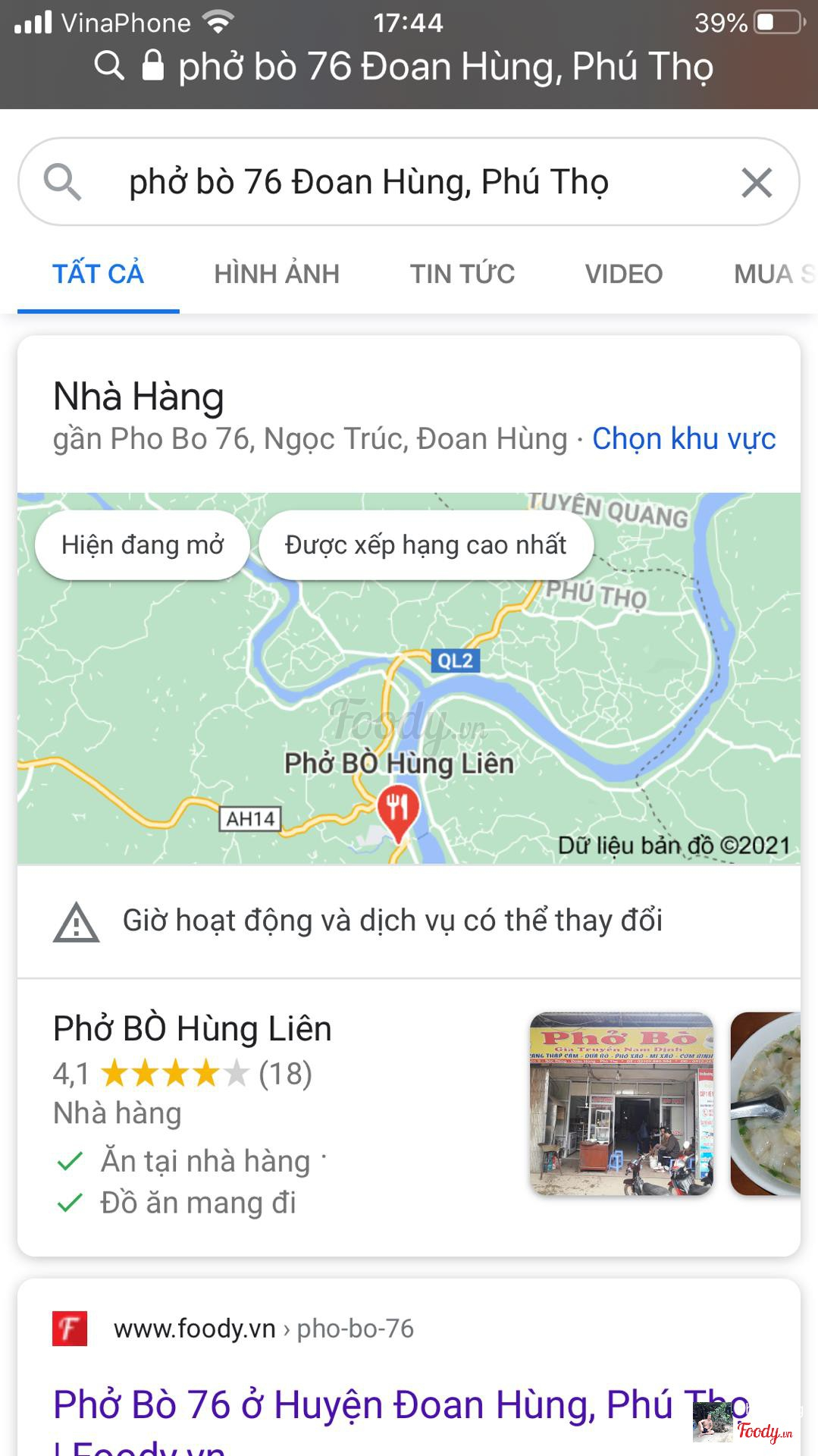Tap the magnifier icon in the search box
Image resolution: width=818 pixels, height=1456 pixels.
(x=62, y=183)
